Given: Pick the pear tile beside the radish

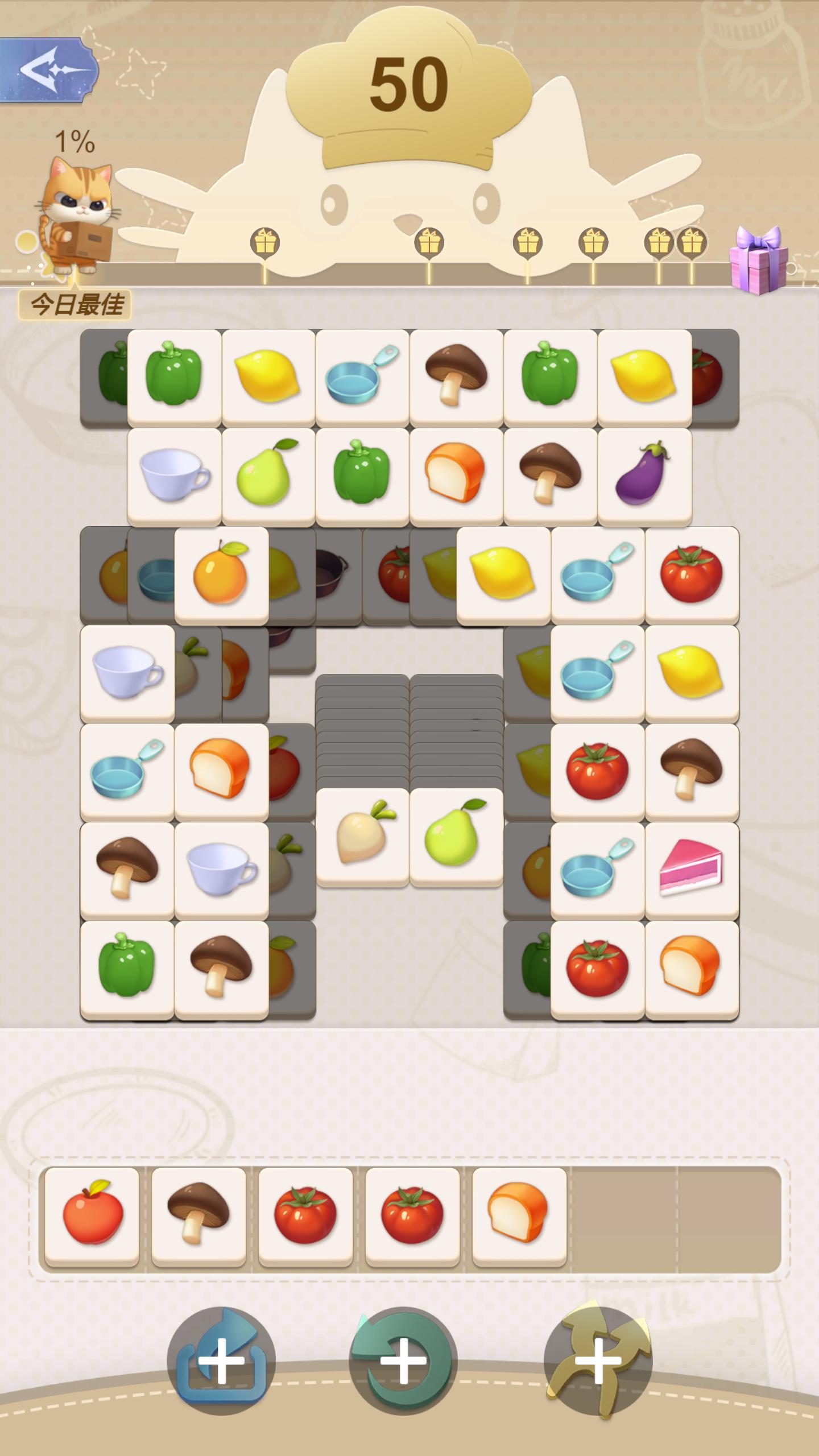Looking at the screenshot, I should (456, 834).
